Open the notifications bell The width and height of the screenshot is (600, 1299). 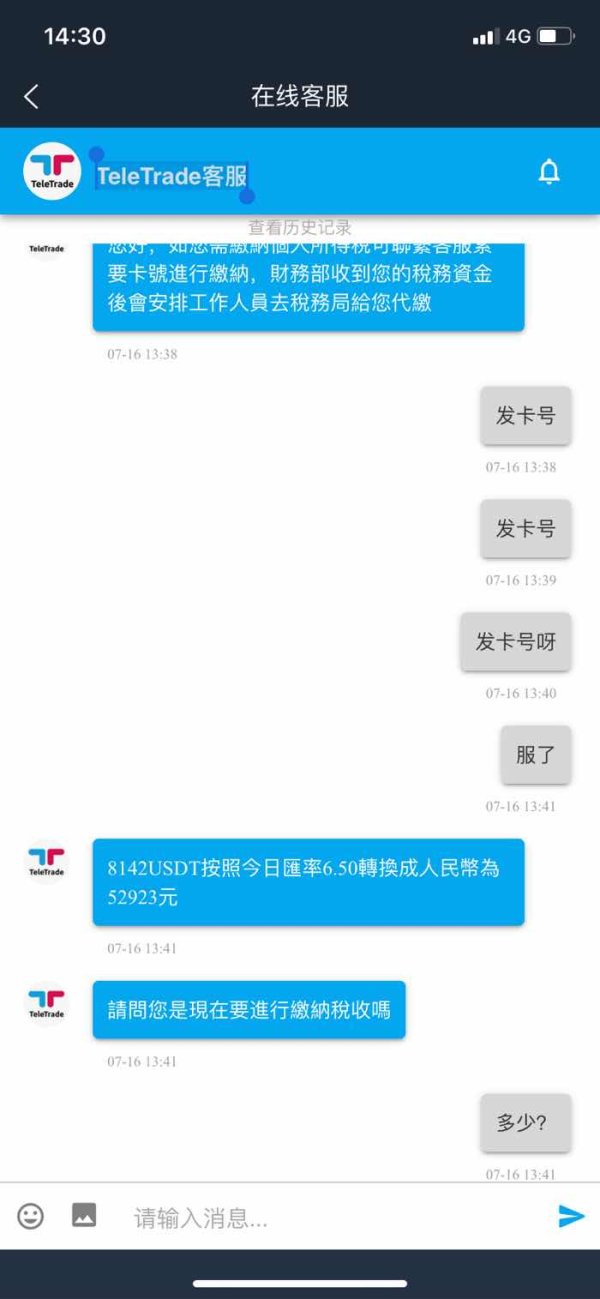click(549, 172)
